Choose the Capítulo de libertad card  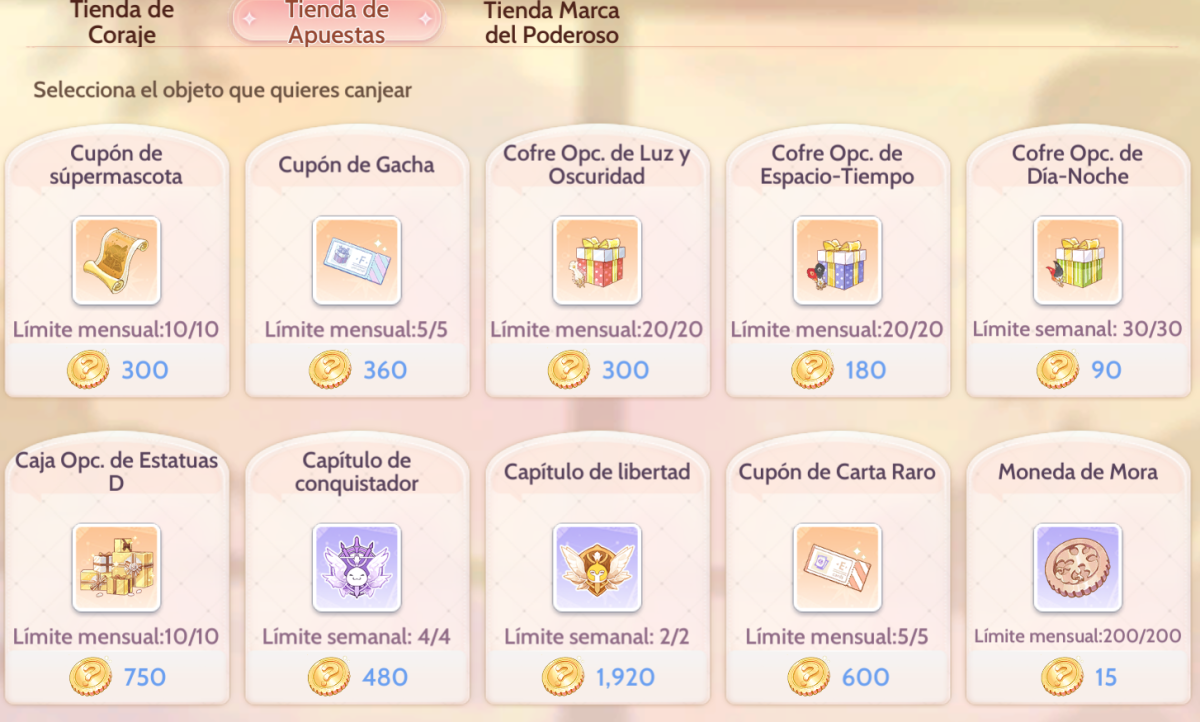click(x=596, y=568)
